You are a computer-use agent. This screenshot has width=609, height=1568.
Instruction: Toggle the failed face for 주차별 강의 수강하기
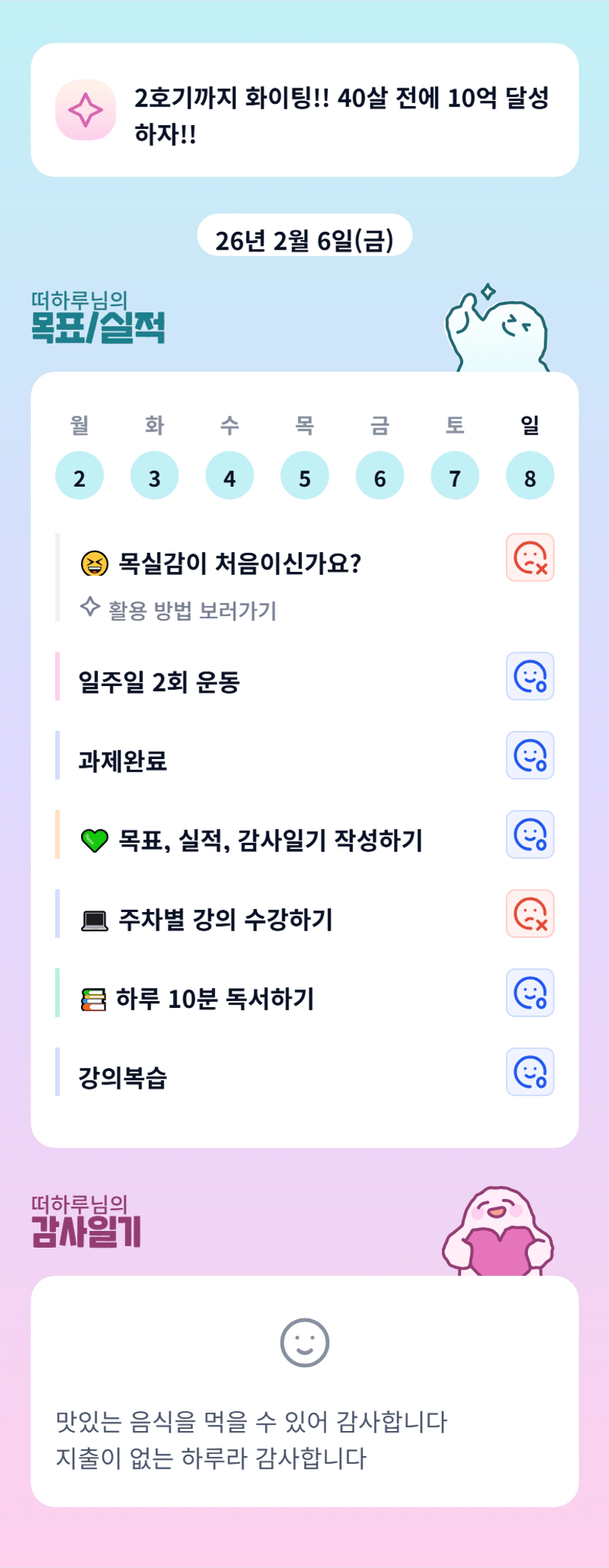530,914
